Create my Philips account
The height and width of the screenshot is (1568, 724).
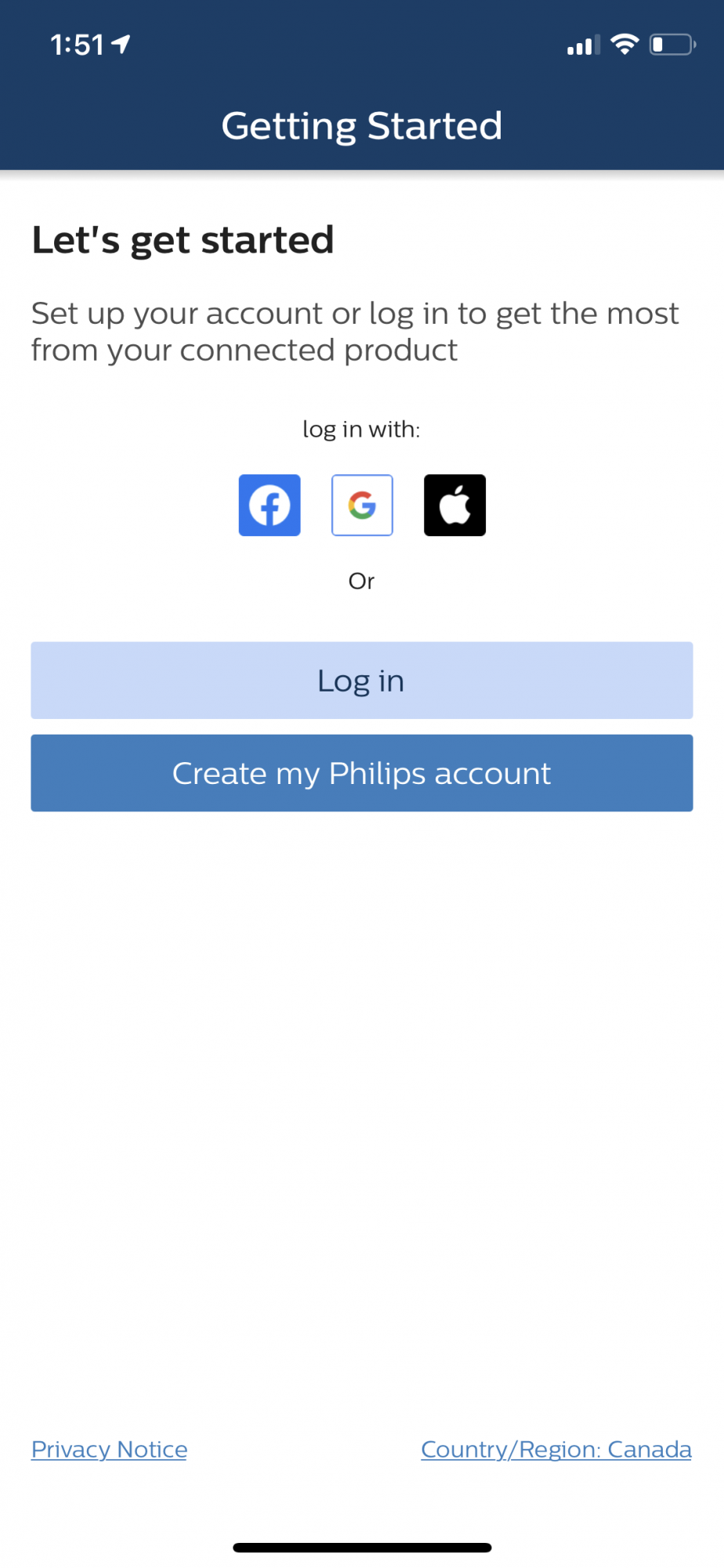click(362, 773)
